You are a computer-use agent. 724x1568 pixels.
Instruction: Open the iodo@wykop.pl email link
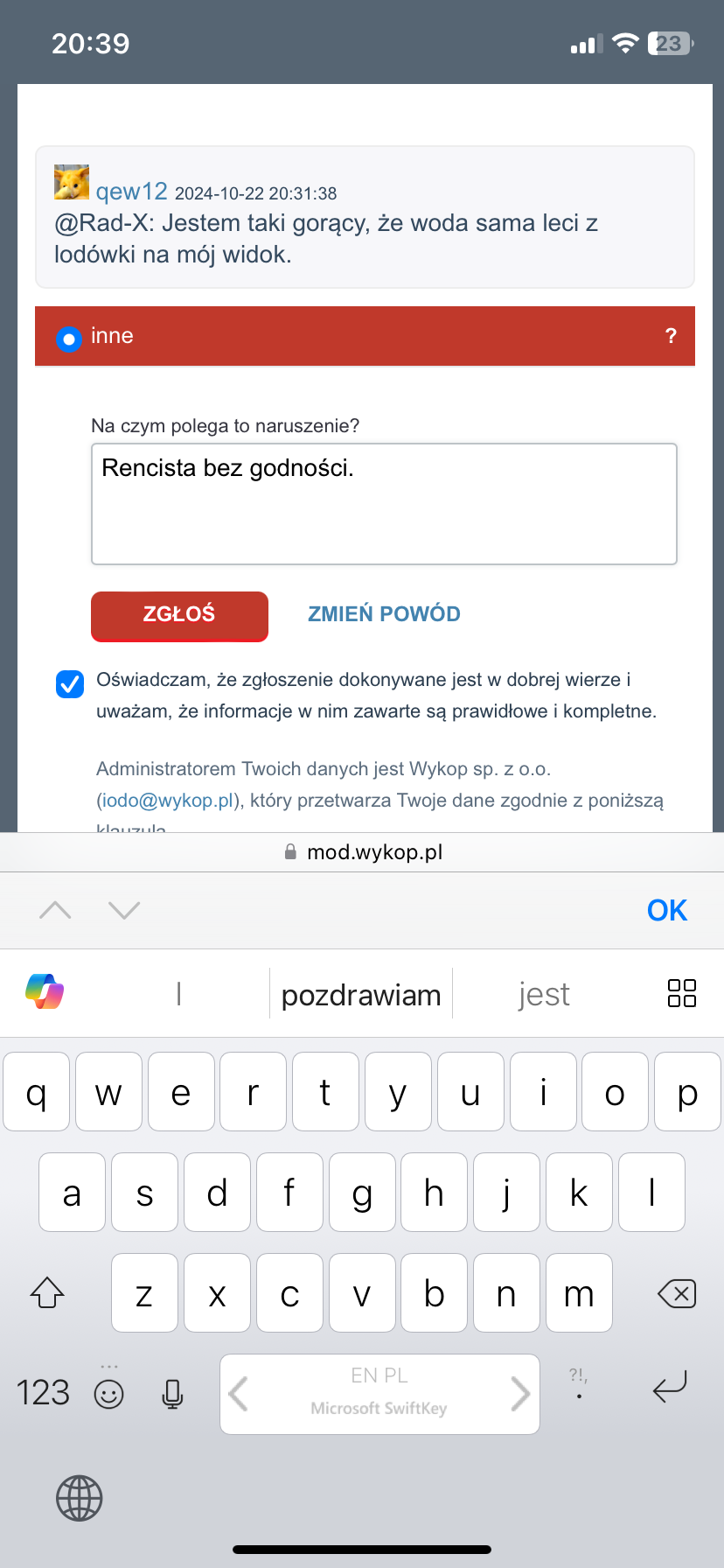click(167, 801)
